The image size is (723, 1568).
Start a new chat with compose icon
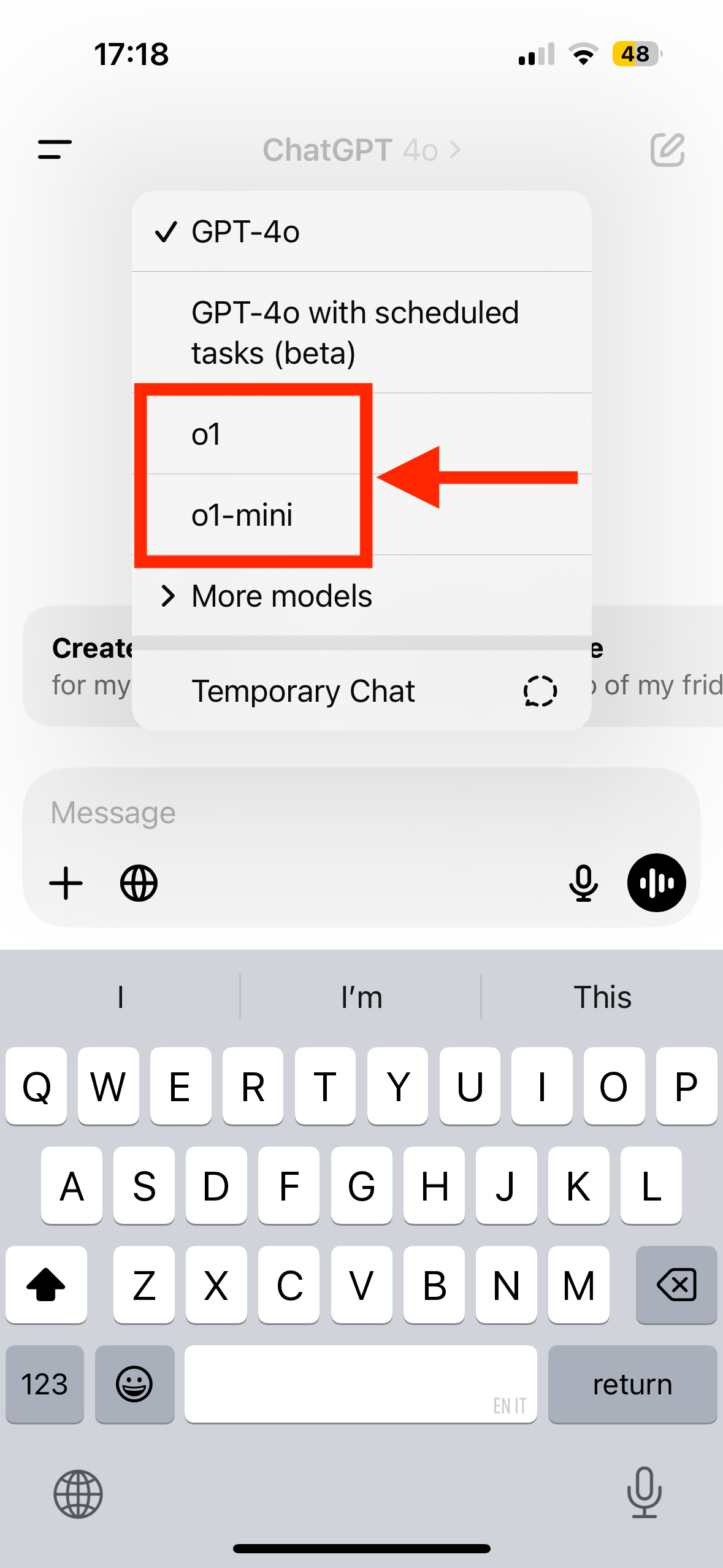667,150
